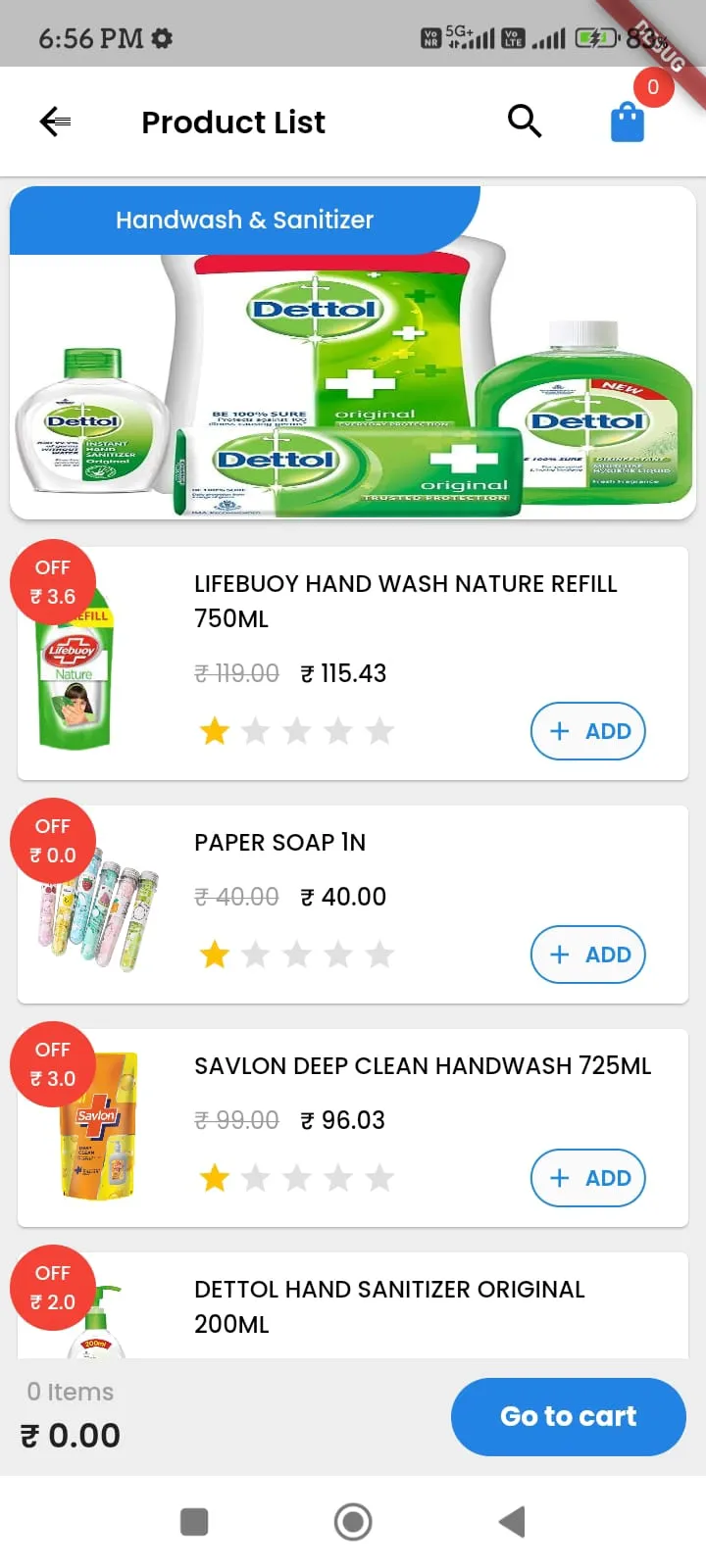The image size is (706, 1568).
Task: Open recent apps from navigation bar
Action: (194, 1522)
